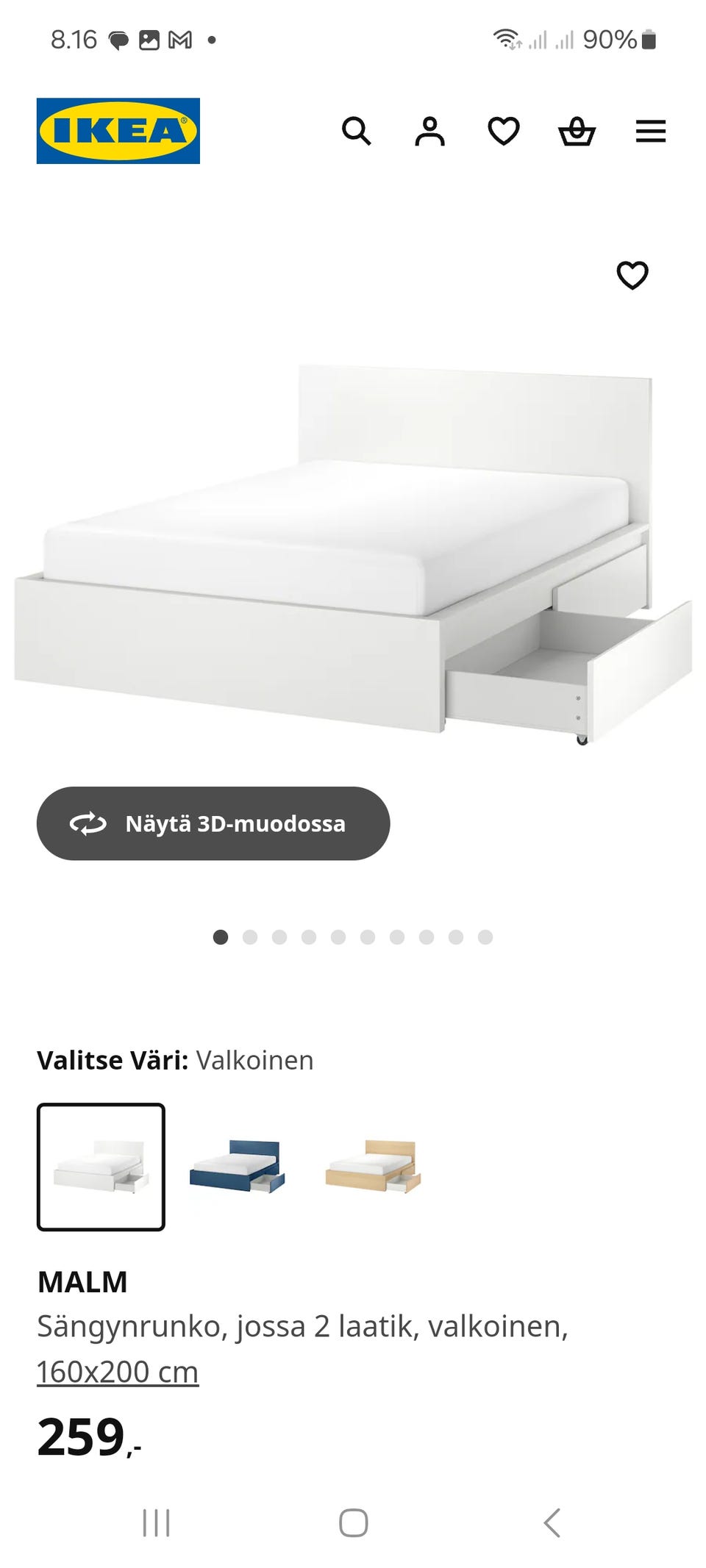Tap the second image carousel dot

pyautogui.click(x=249, y=937)
